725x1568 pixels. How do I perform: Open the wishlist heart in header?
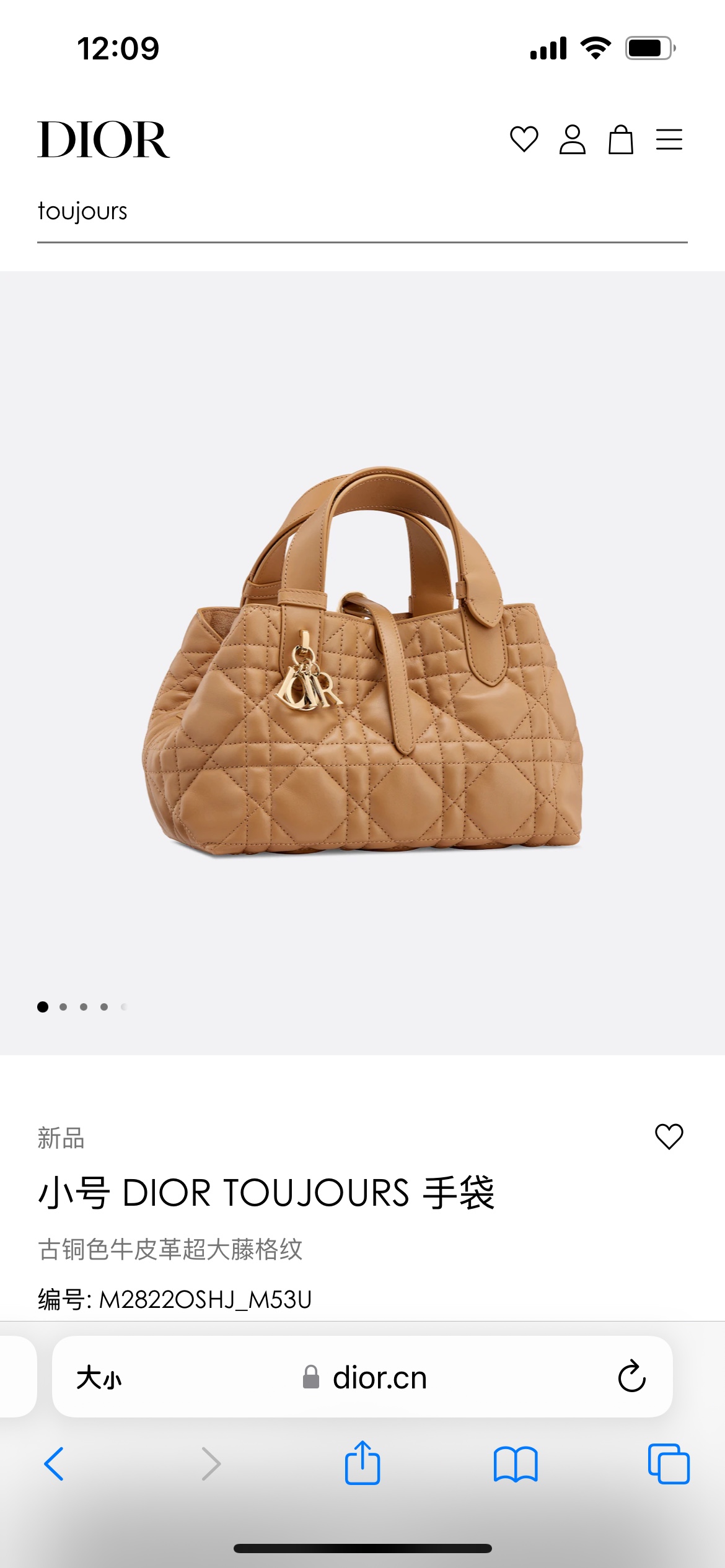point(524,139)
